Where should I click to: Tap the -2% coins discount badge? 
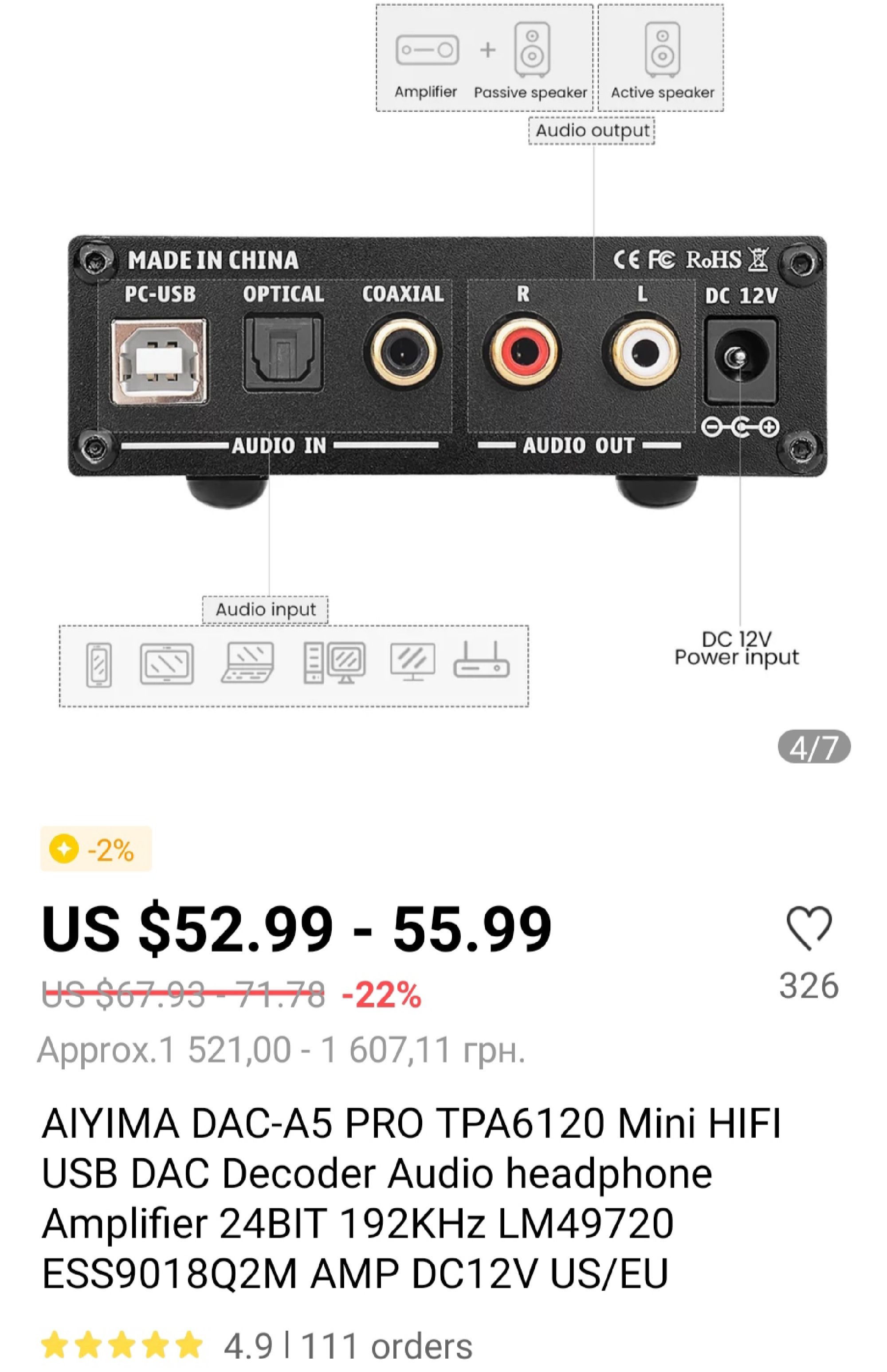tap(96, 849)
